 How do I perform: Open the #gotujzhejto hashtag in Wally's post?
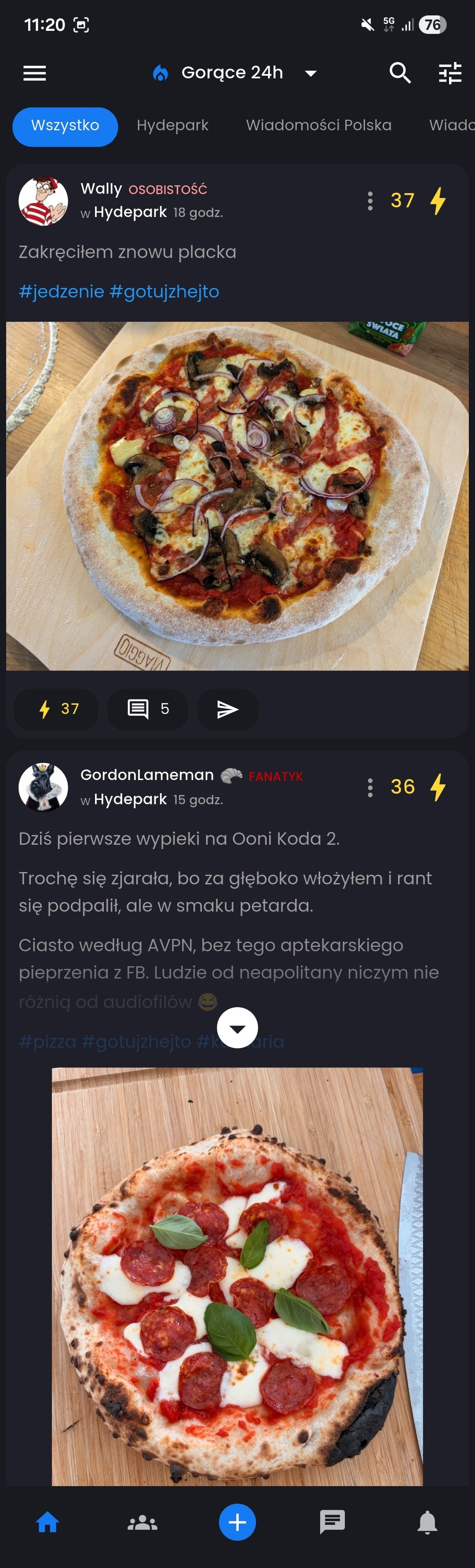coord(164,291)
